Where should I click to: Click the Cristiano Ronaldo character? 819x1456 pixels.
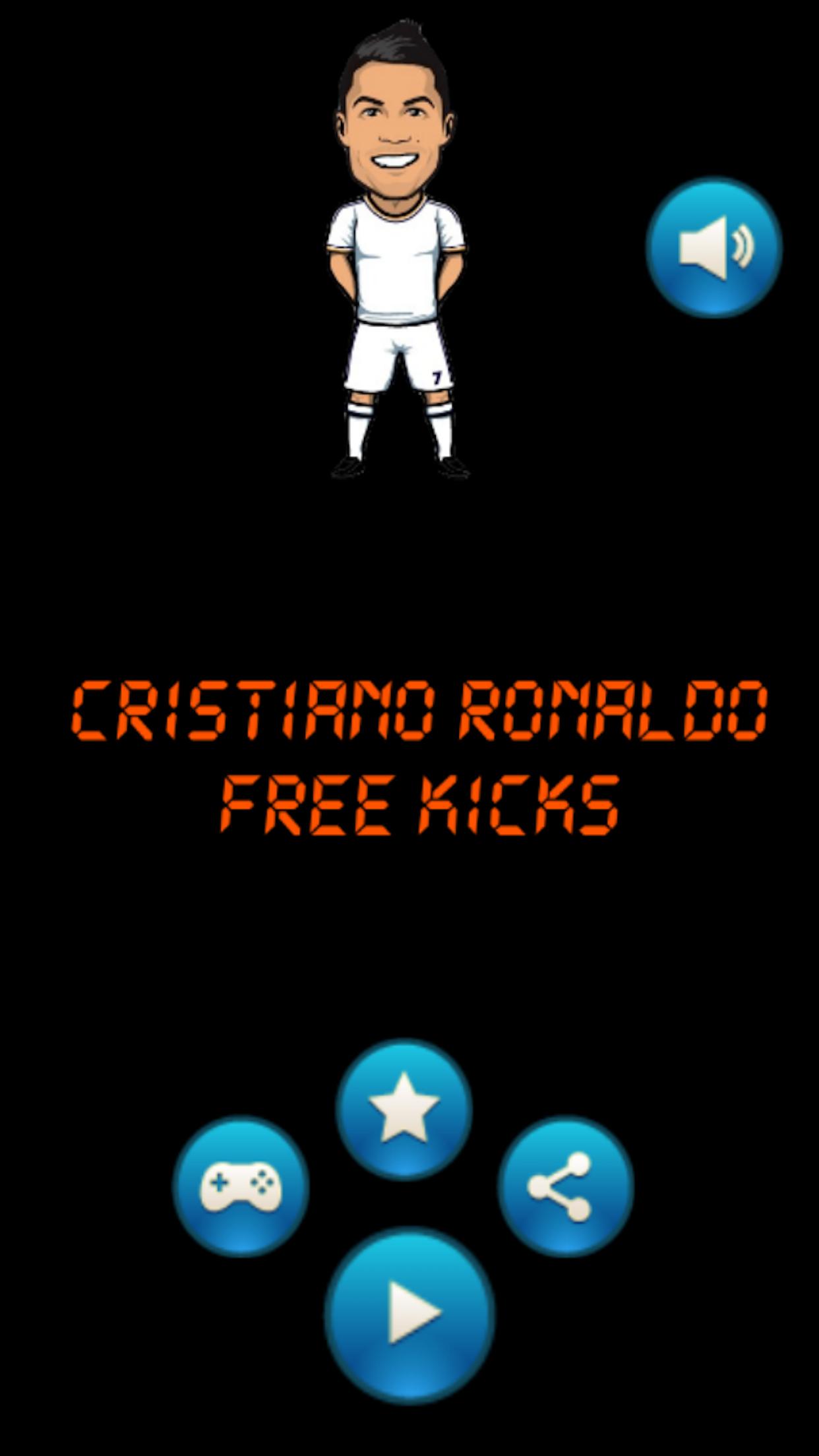(394, 251)
